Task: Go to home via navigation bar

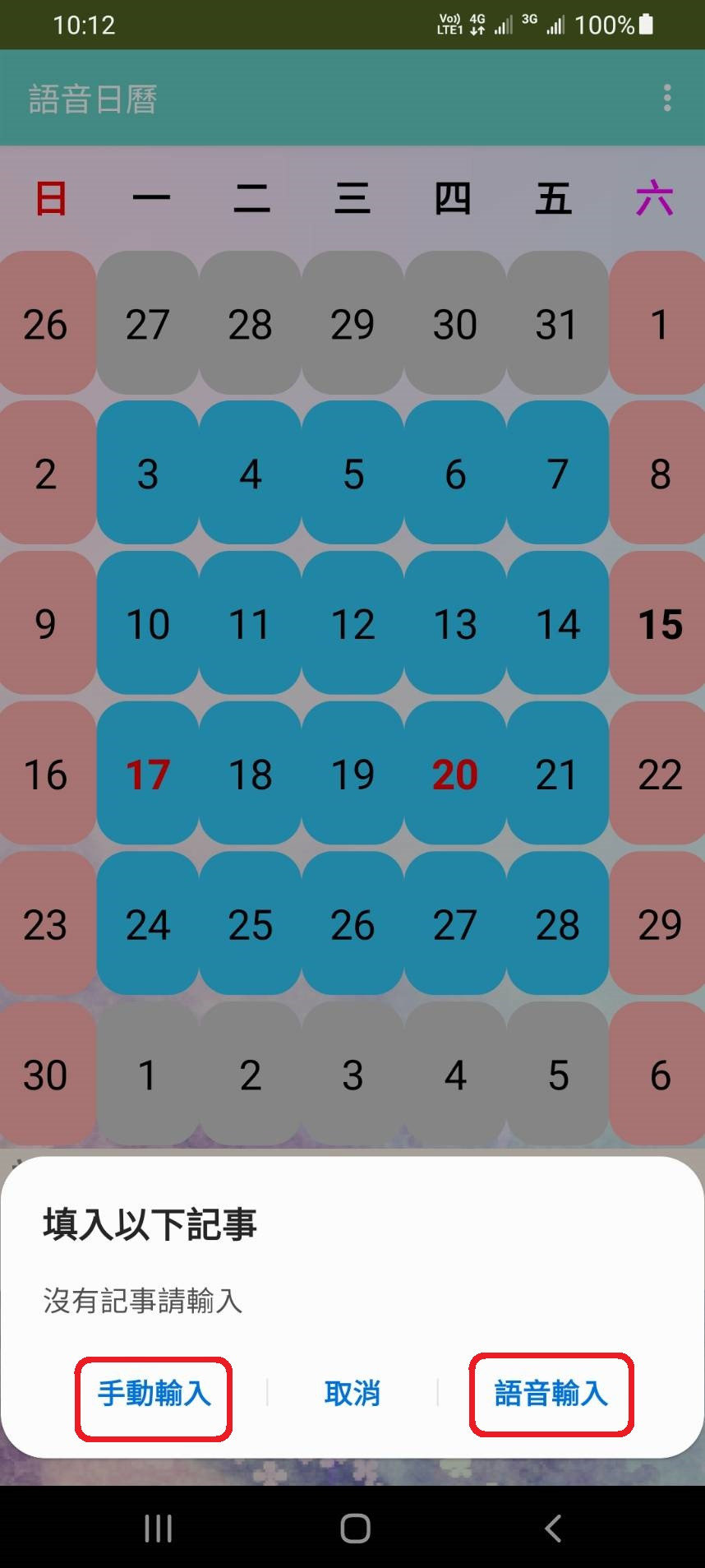Action: click(355, 1529)
